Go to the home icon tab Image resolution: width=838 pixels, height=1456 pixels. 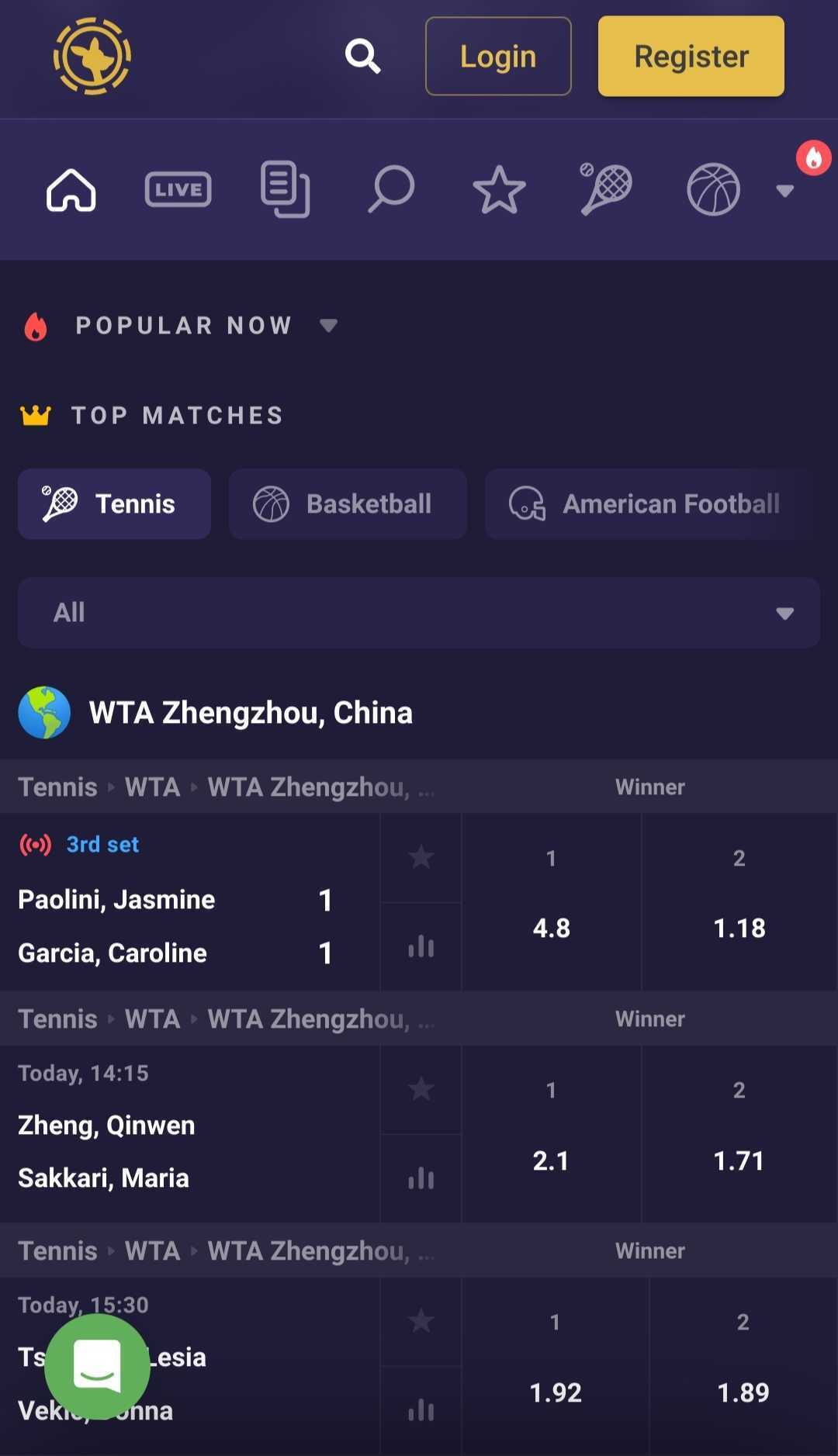click(x=71, y=190)
